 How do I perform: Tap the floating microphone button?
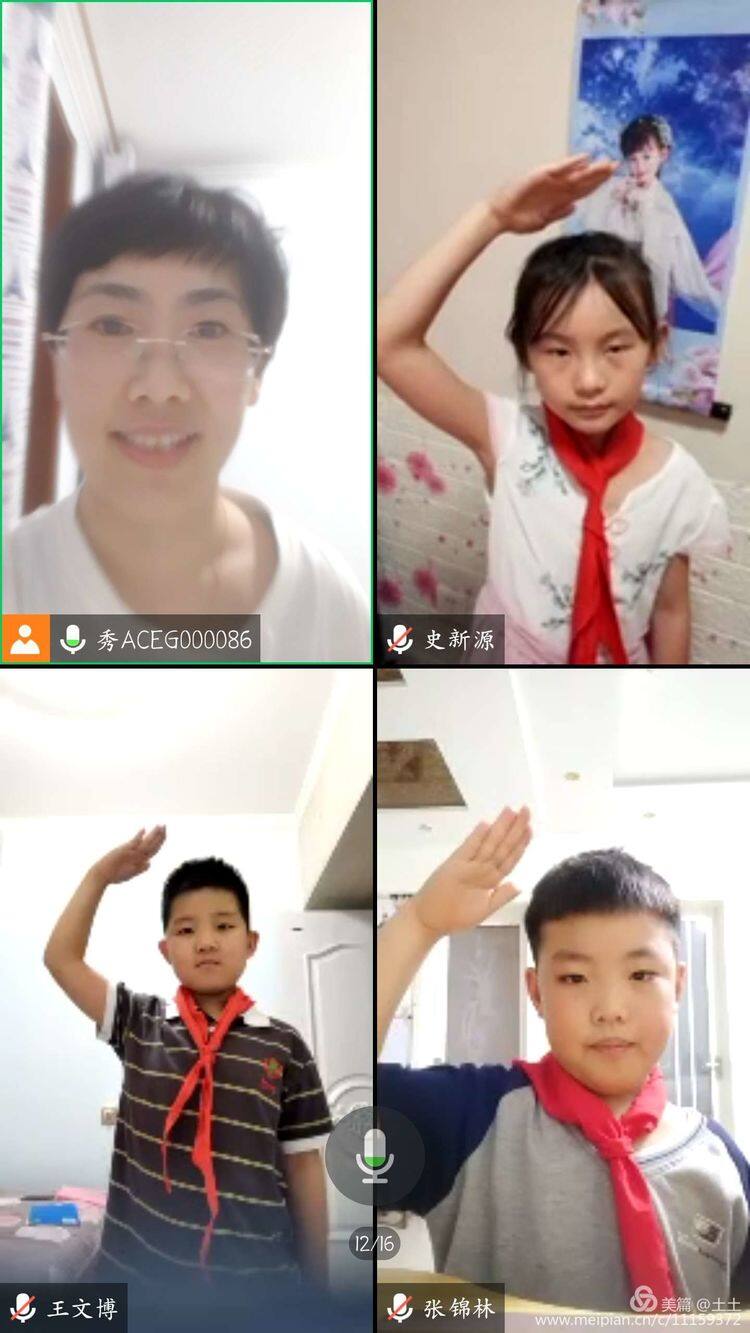[x=375, y=1156]
